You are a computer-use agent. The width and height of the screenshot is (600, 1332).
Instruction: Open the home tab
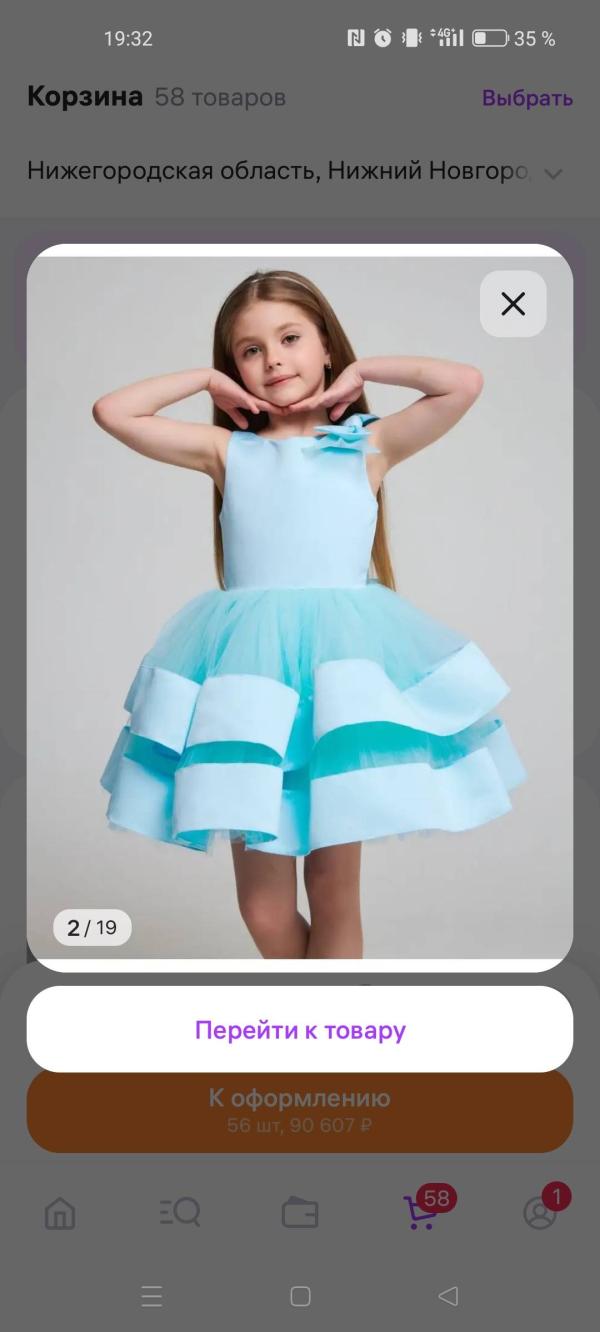(x=60, y=1213)
